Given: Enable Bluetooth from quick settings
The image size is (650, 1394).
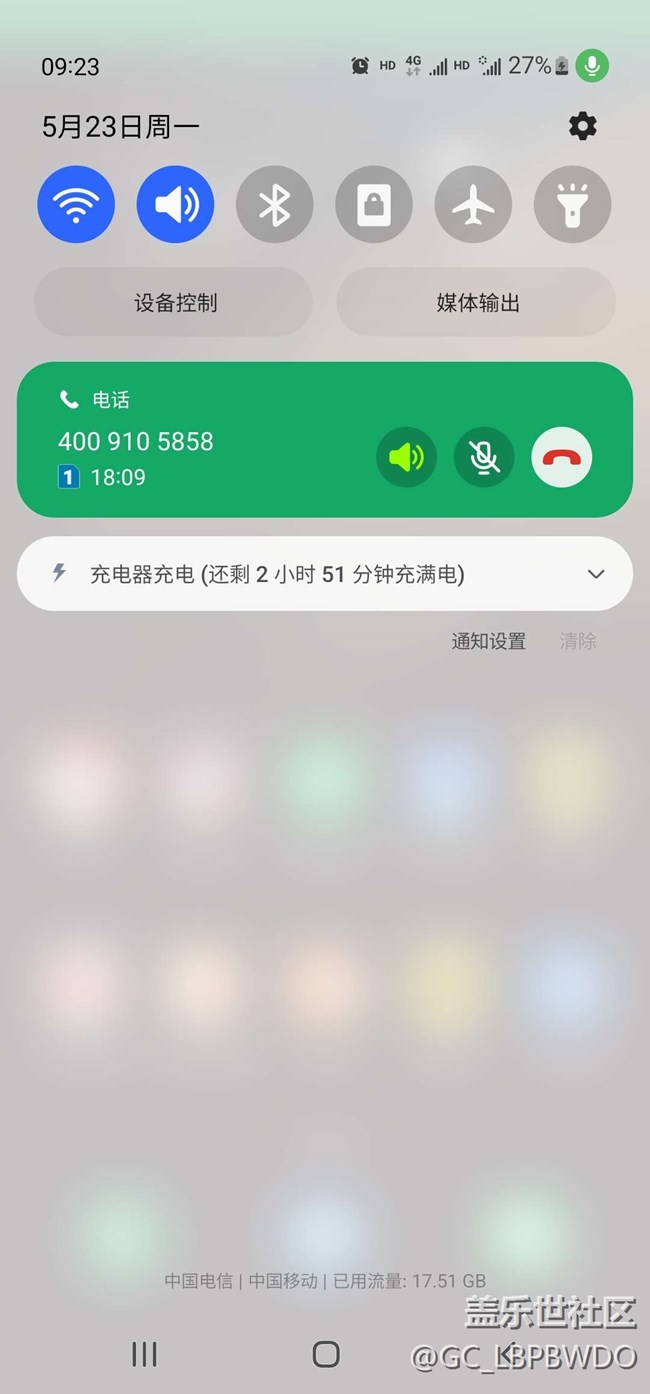Looking at the screenshot, I should 274,205.
